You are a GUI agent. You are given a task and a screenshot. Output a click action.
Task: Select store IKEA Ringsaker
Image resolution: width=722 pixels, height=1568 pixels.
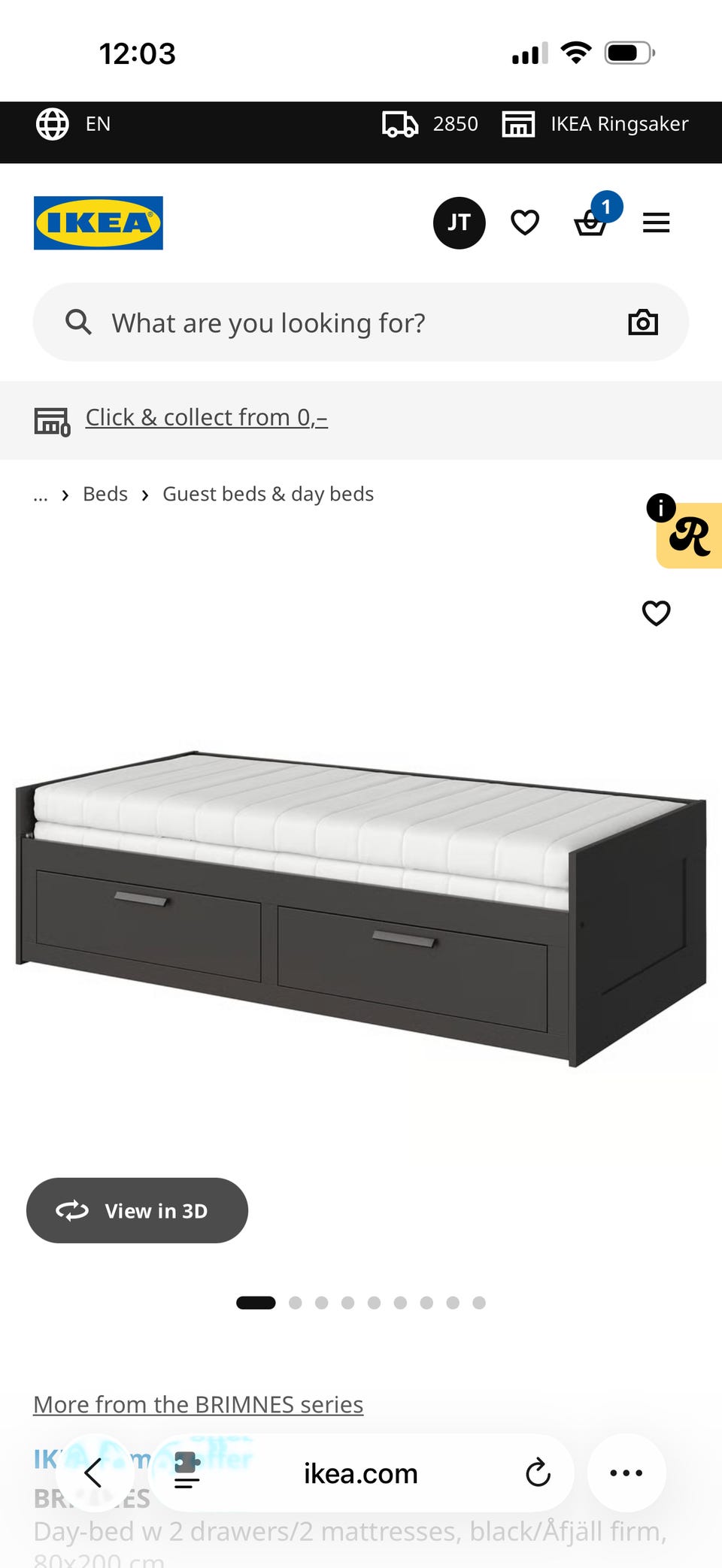(595, 124)
